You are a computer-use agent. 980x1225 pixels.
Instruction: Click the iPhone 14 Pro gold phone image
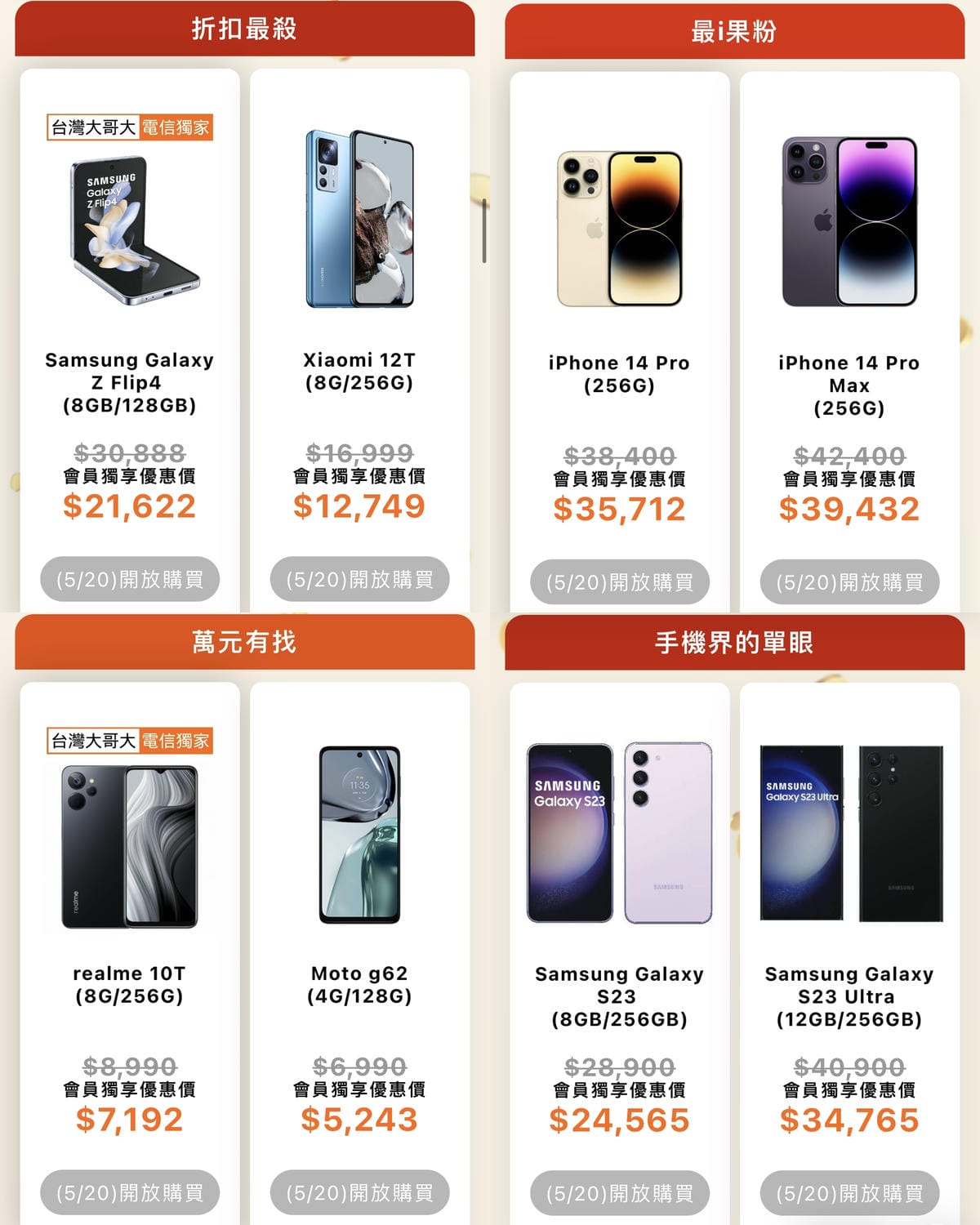click(621, 225)
